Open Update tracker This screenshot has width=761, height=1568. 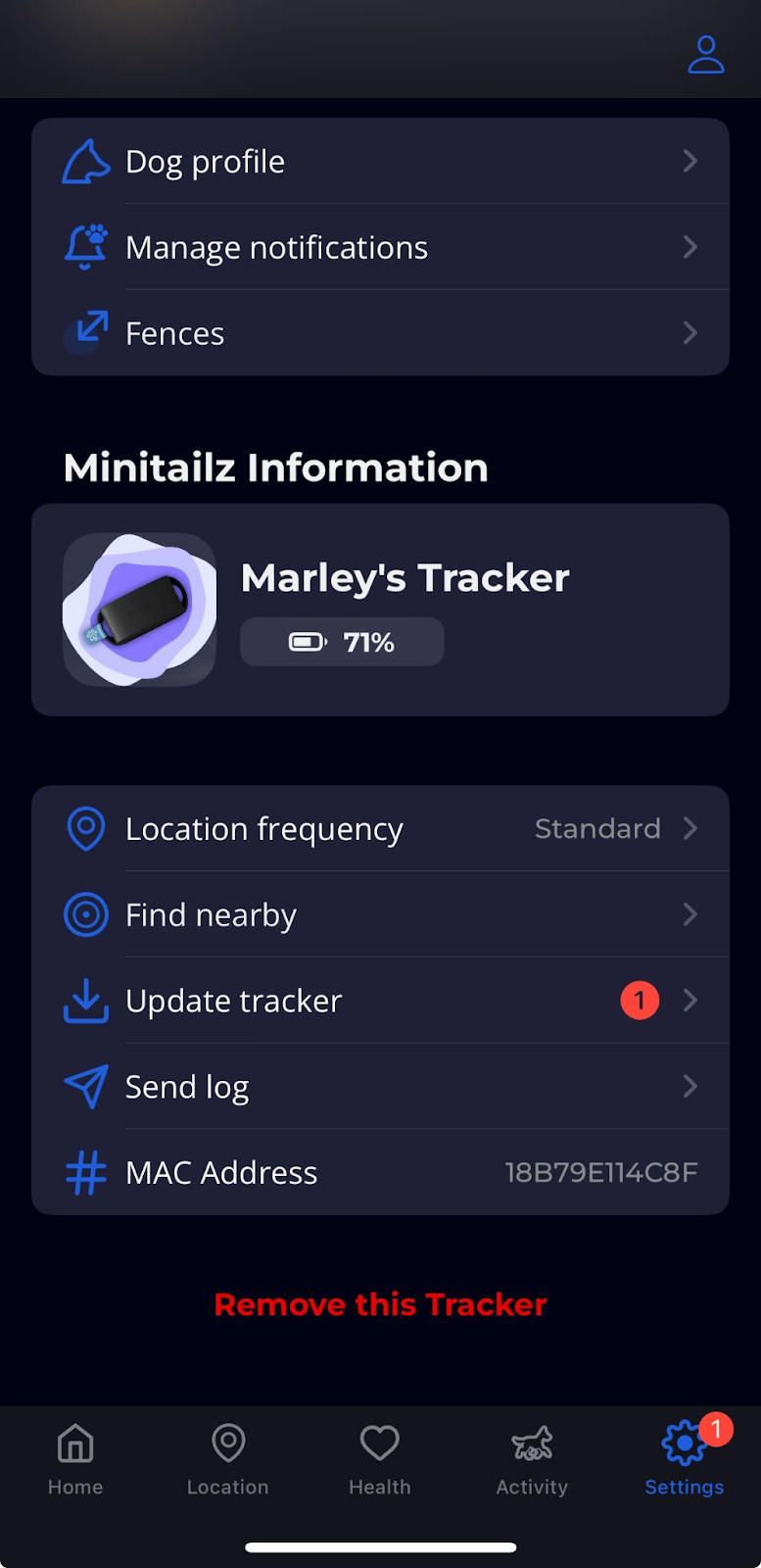pyautogui.click(x=380, y=1001)
